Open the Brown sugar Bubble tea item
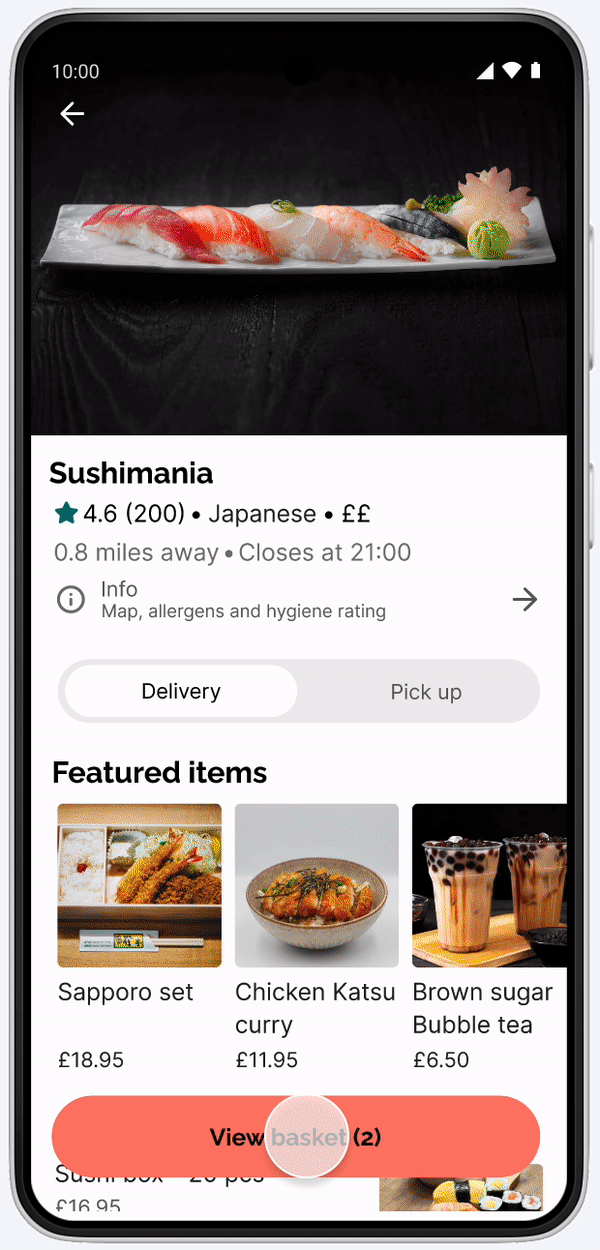 [x=488, y=885]
